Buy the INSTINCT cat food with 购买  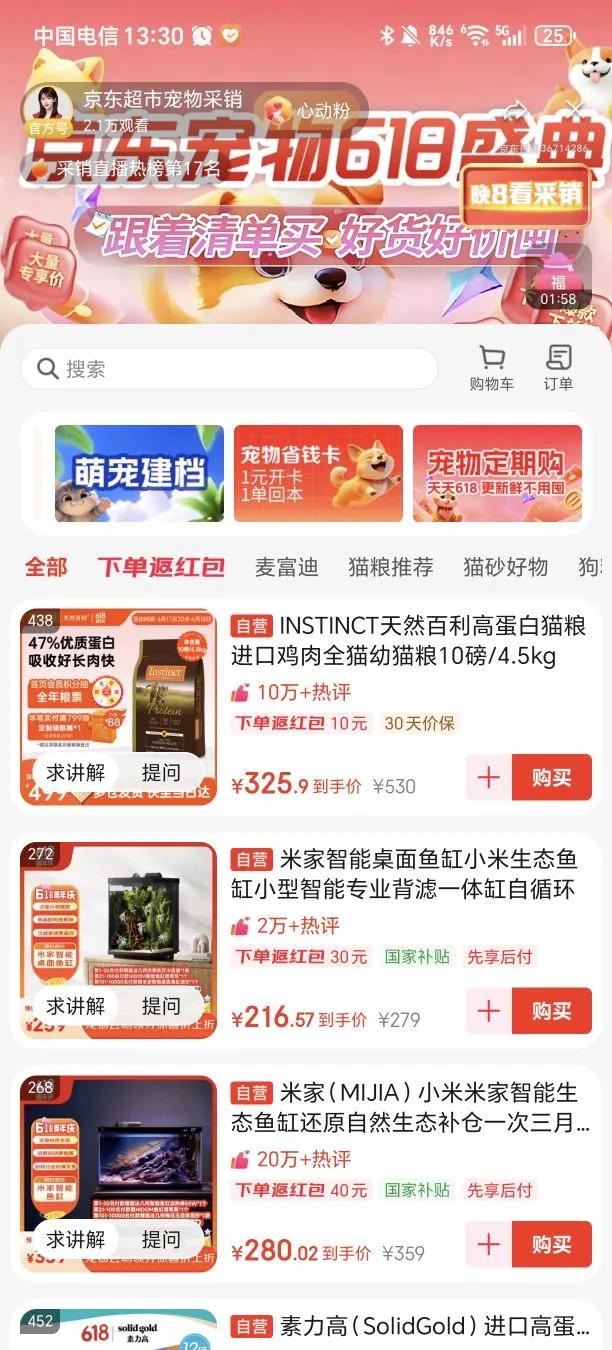click(551, 778)
